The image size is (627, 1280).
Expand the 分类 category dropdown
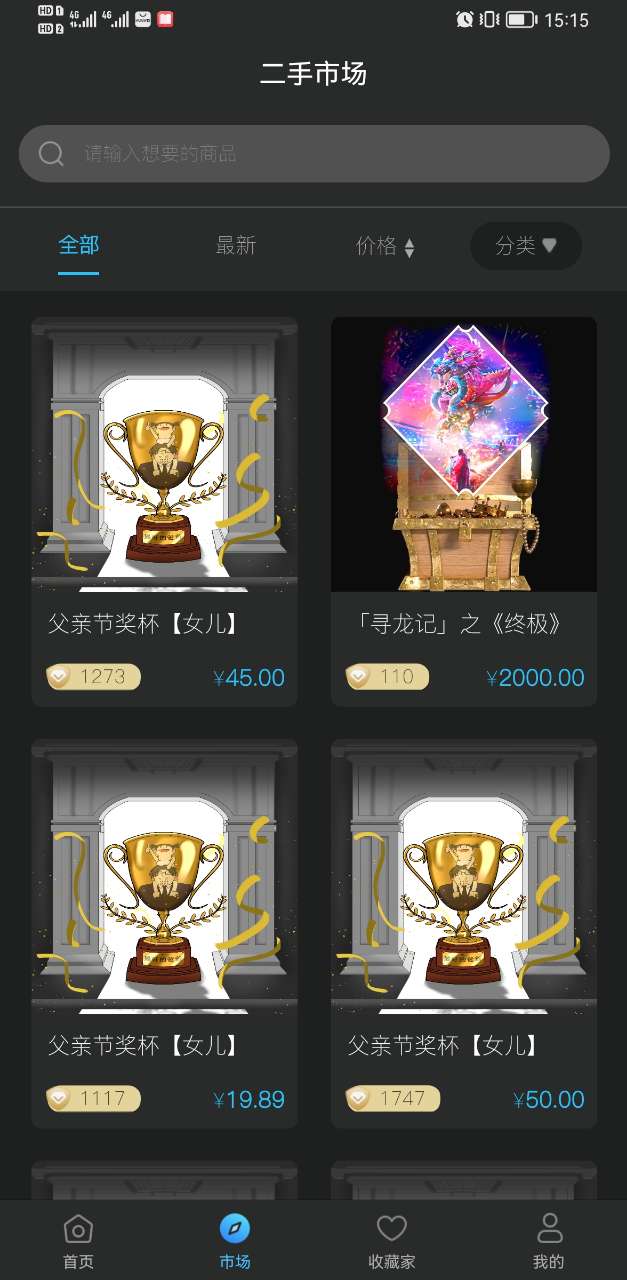click(x=526, y=246)
